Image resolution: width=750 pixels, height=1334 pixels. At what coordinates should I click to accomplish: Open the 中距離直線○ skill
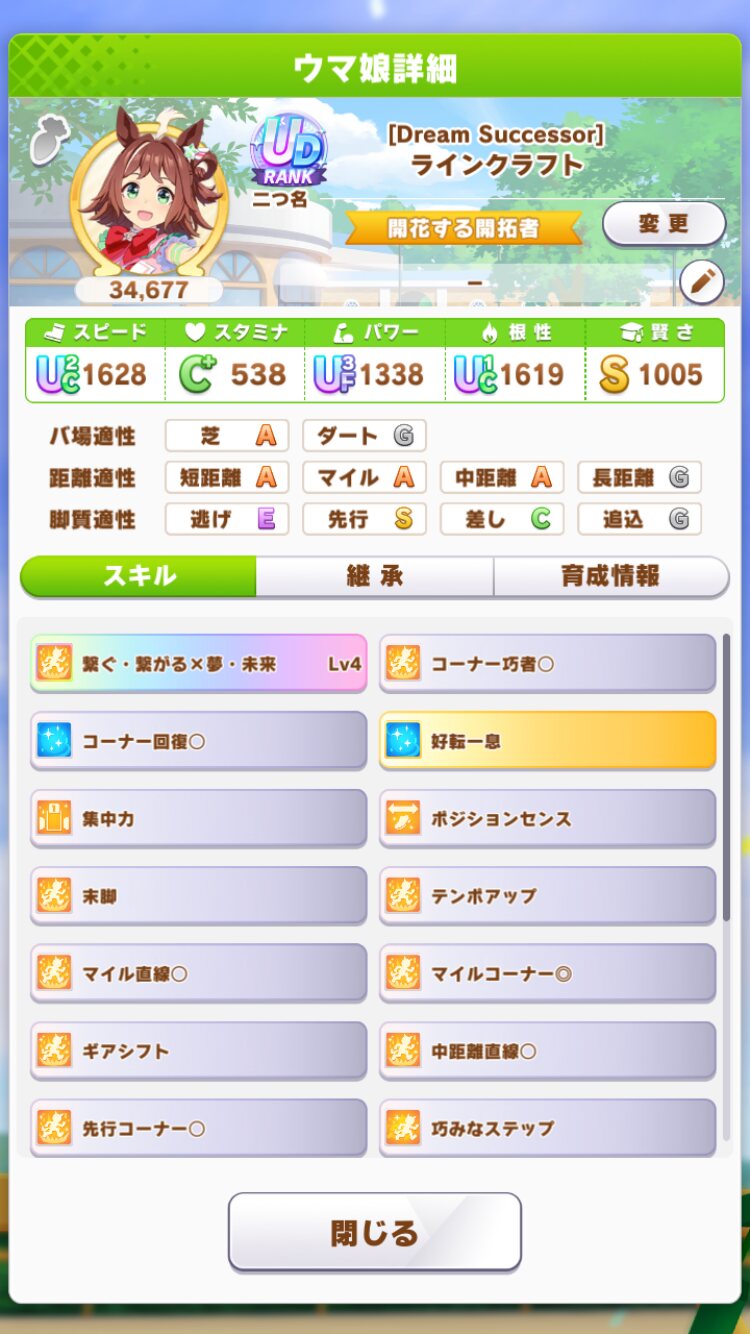[547, 1050]
